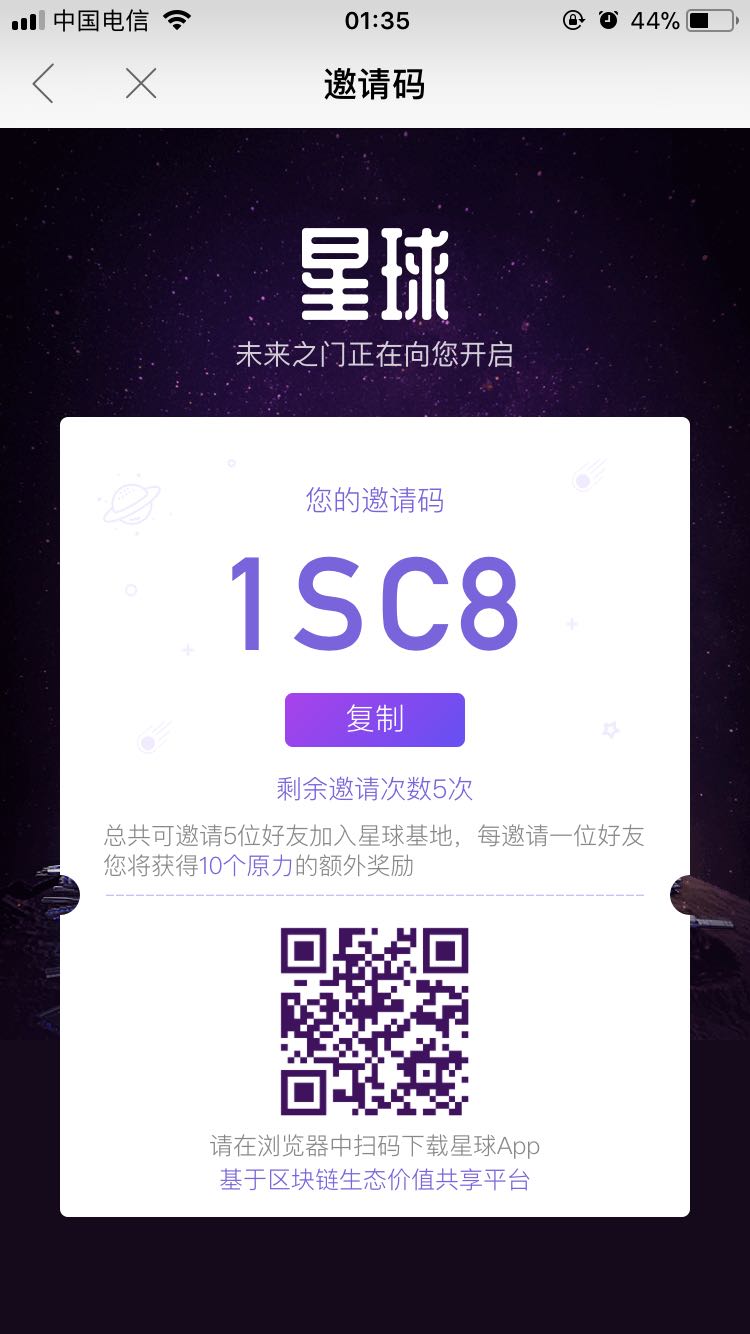Viewport: 750px width, 1334px height.
Task: Close the invitation code page
Action: tap(141, 84)
